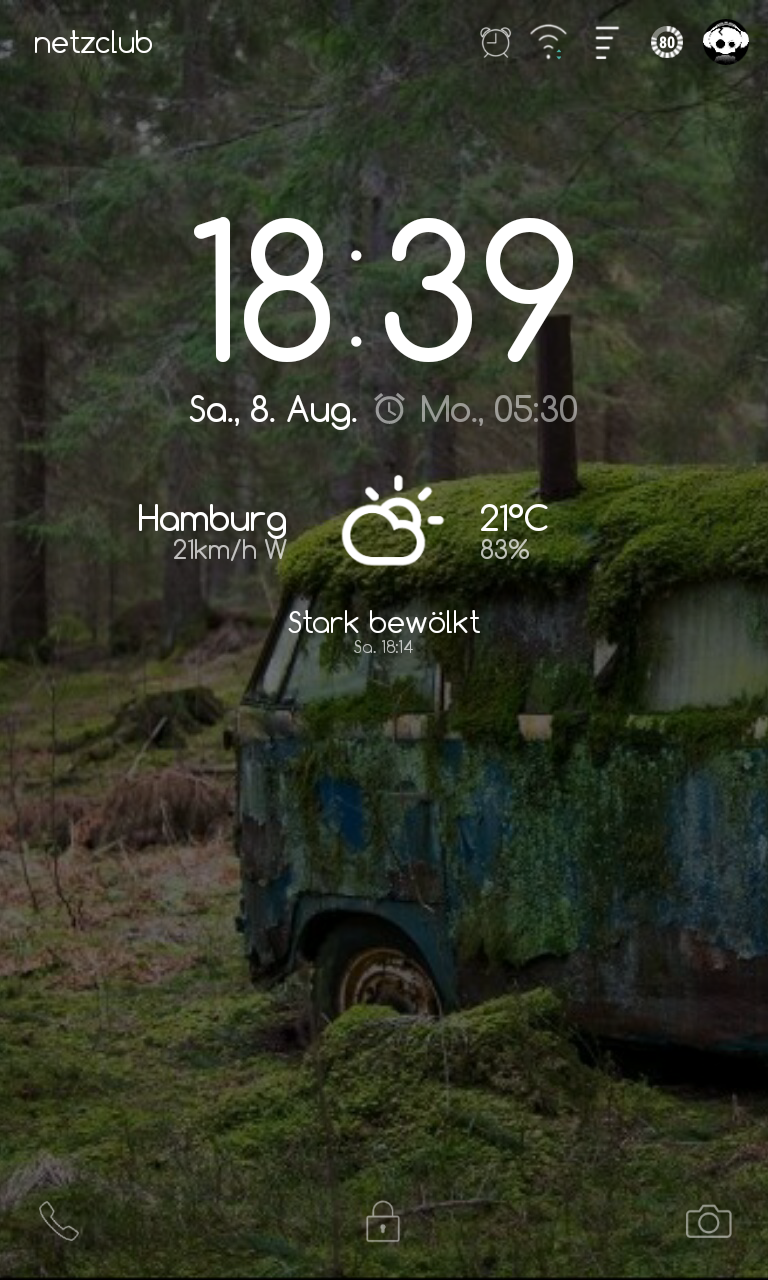Tap the padlock unlock icon

click(383, 1222)
